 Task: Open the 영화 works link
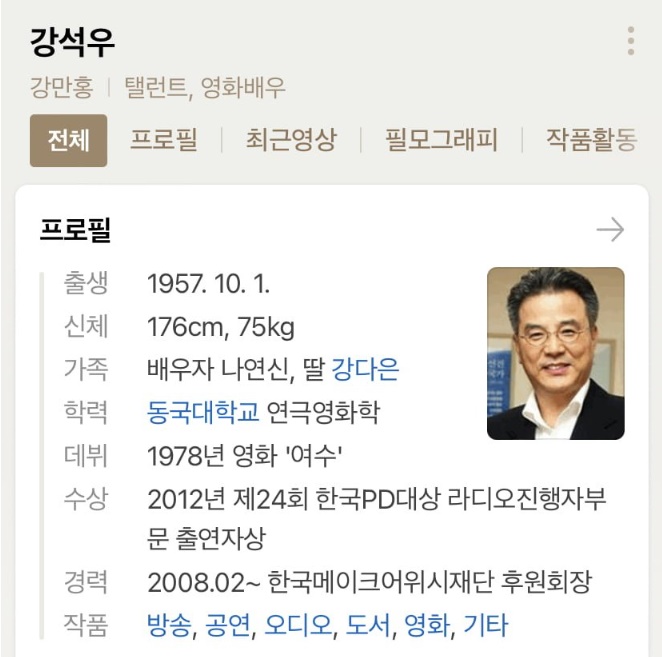tap(425, 626)
